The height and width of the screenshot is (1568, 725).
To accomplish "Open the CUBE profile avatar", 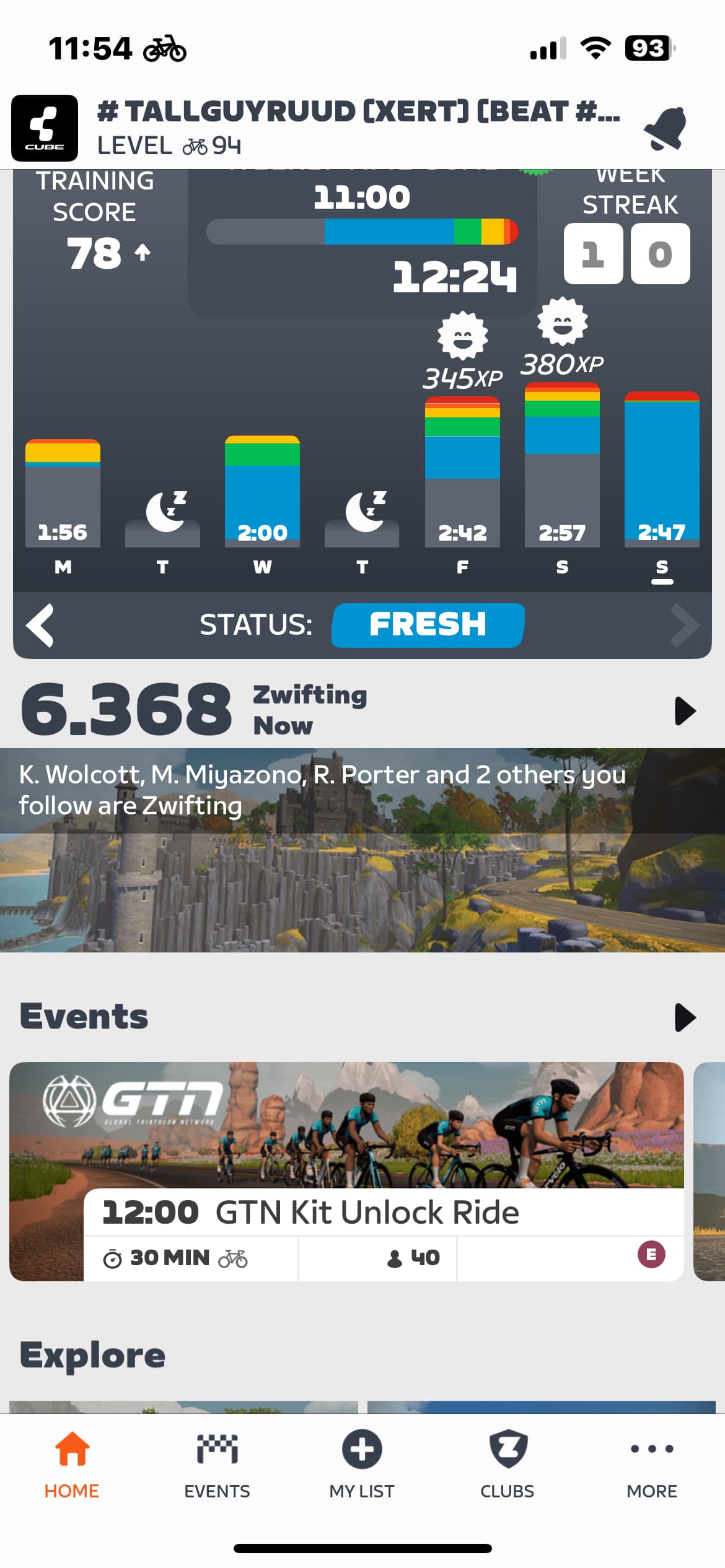I will point(45,128).
